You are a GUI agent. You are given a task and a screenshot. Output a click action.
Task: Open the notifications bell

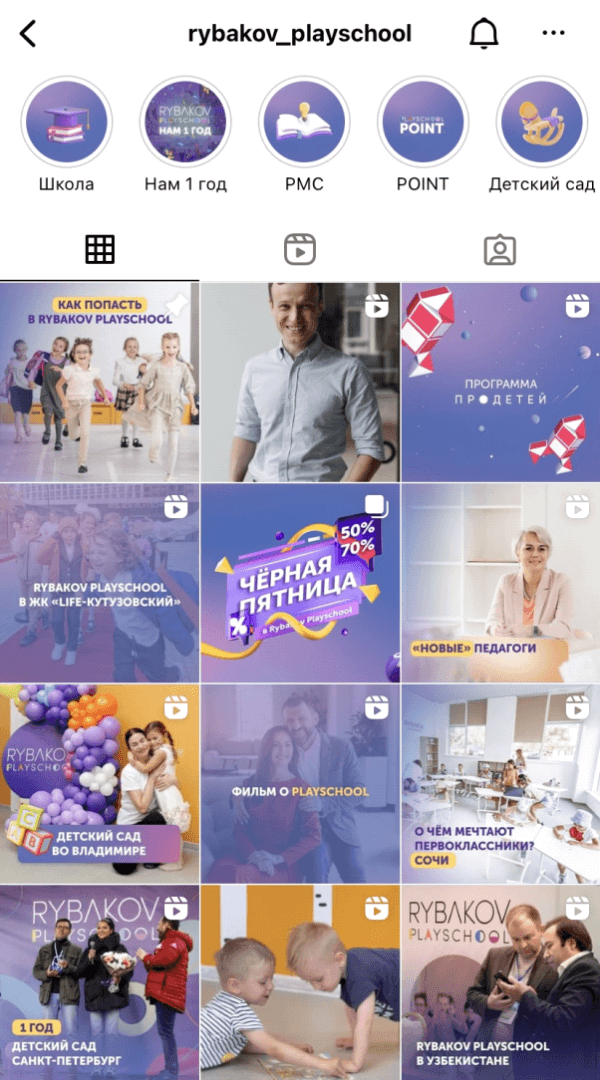point(484,33)
